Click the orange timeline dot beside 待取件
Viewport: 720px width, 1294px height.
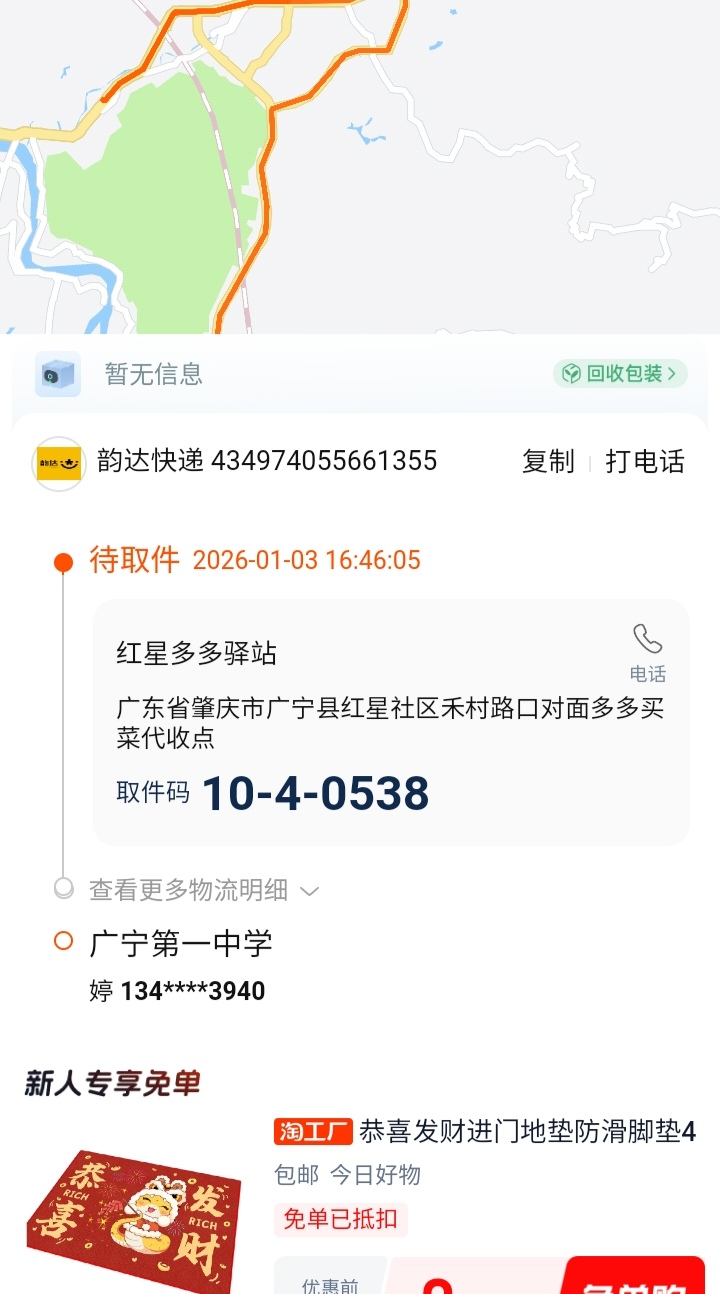point(64,561)
